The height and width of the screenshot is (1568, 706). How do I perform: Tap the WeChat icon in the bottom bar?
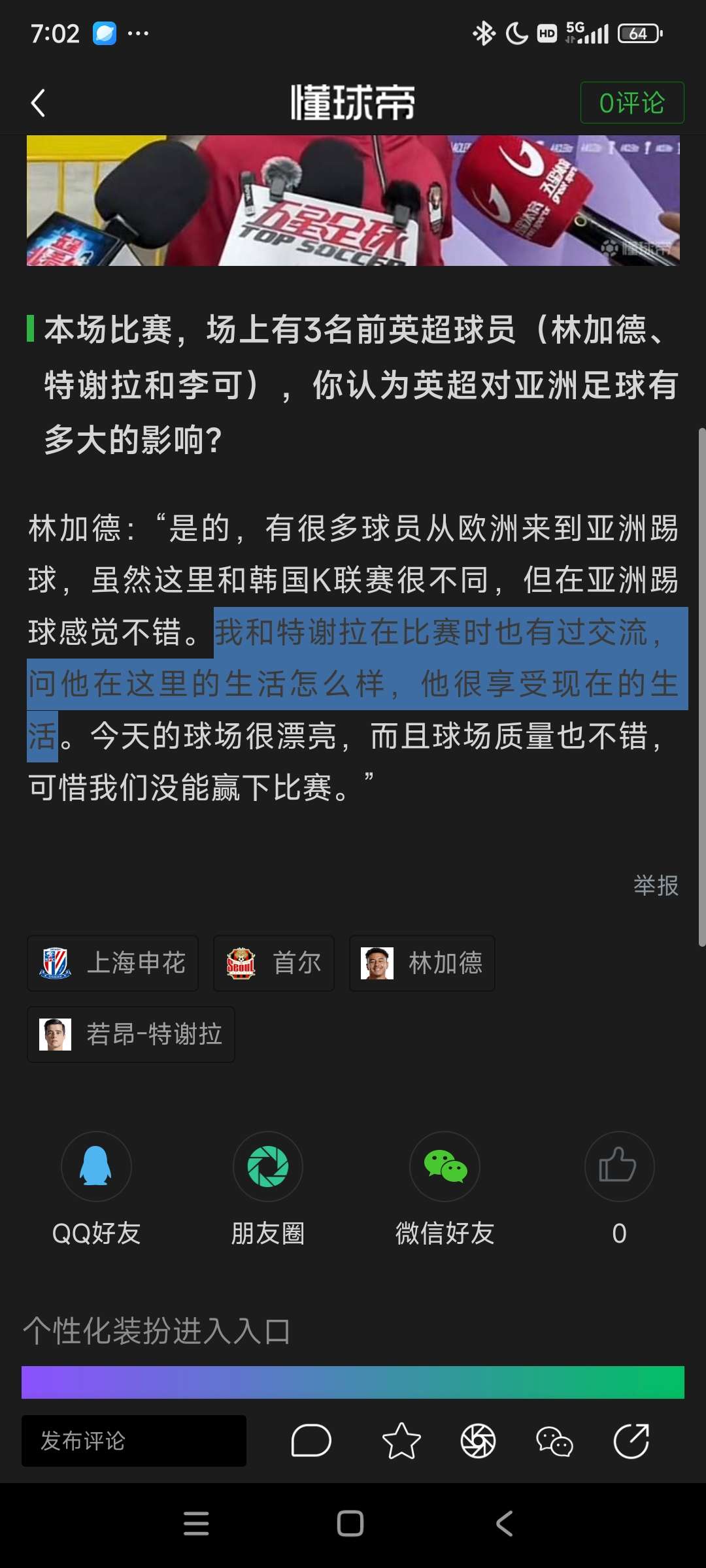point(554,1441)
